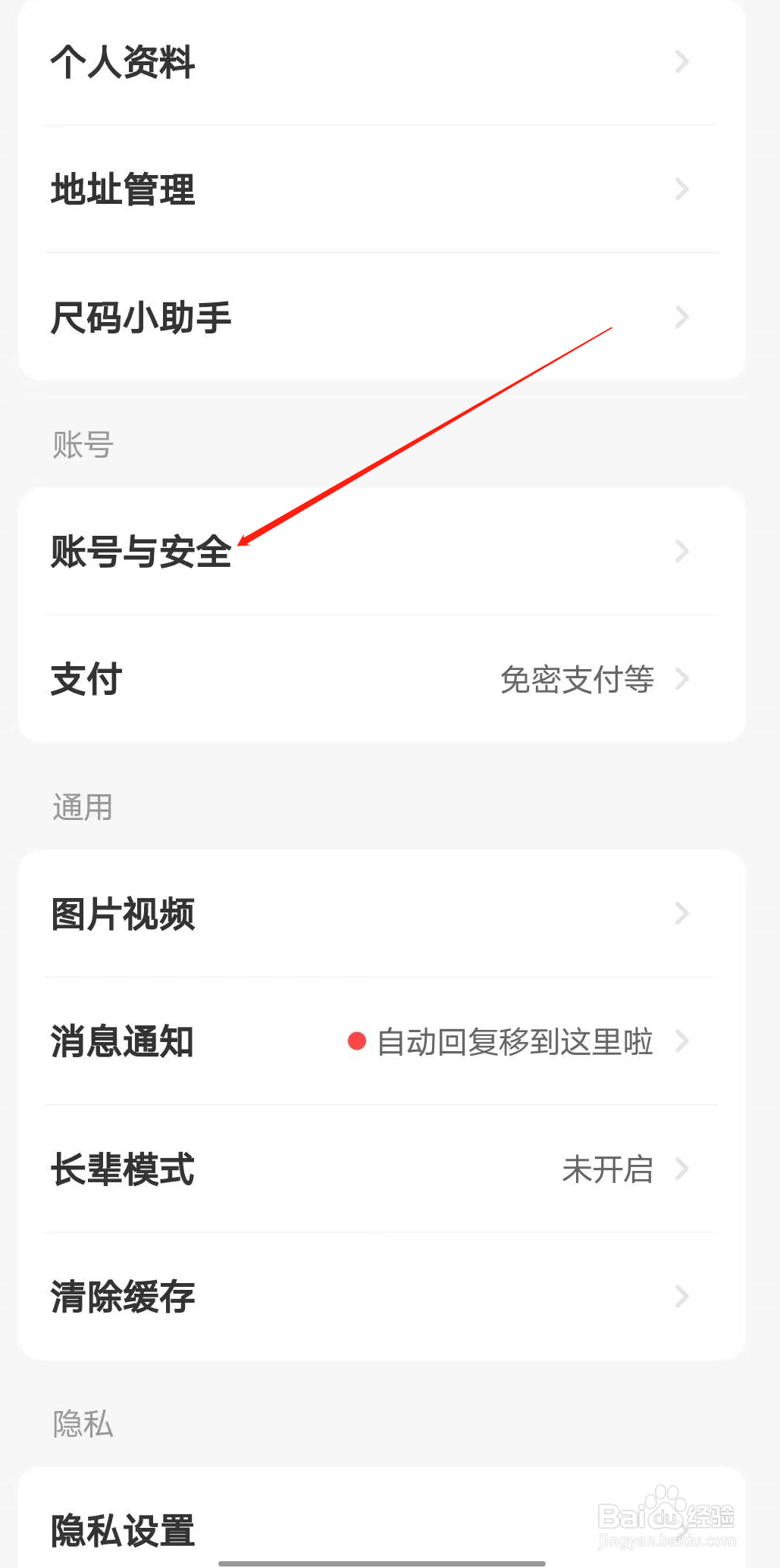Tap 自动回复移到这里啦 hint text
This screenshot has width=780, height=1568.
click(x=516, y=1042)
